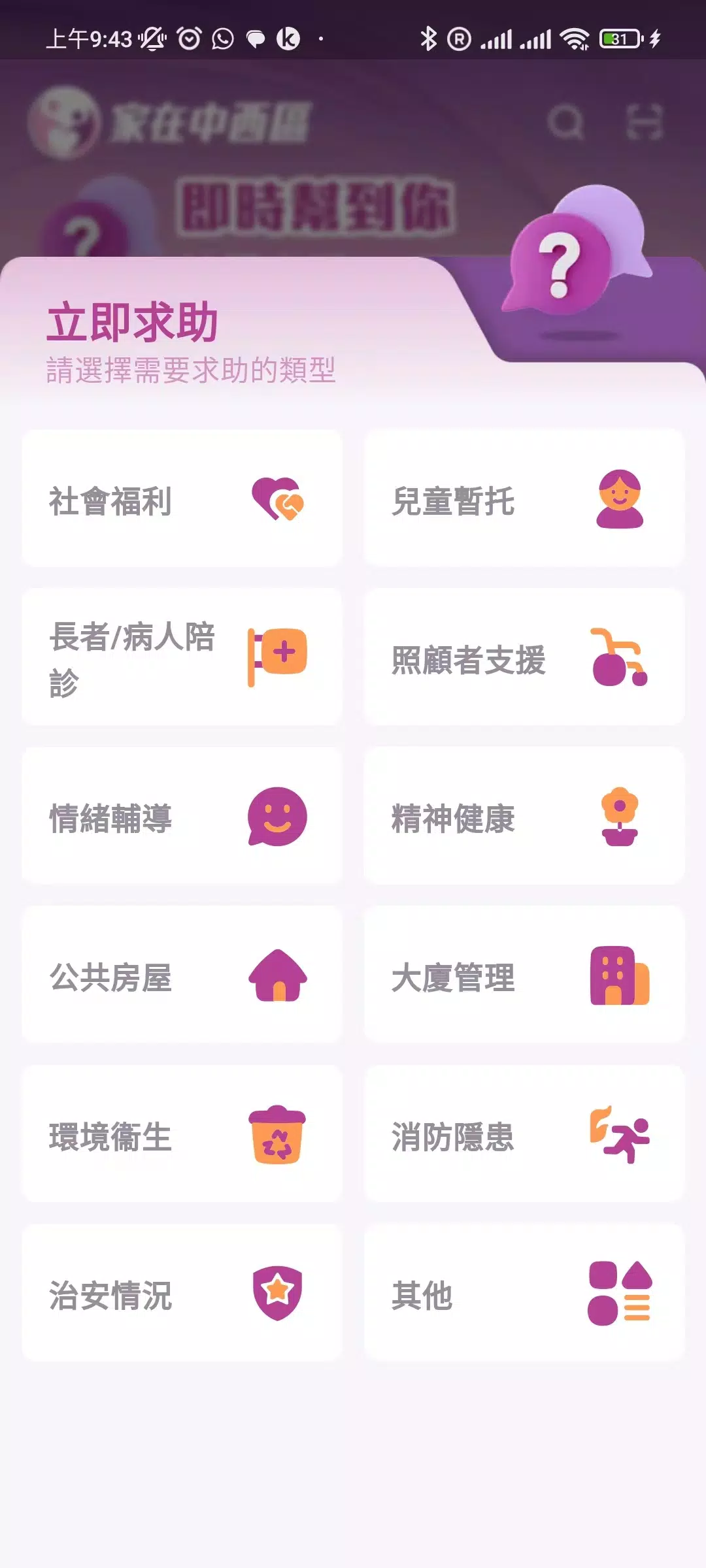
Task: Select the house icon for 公共房屋
Action: point(278,977)
